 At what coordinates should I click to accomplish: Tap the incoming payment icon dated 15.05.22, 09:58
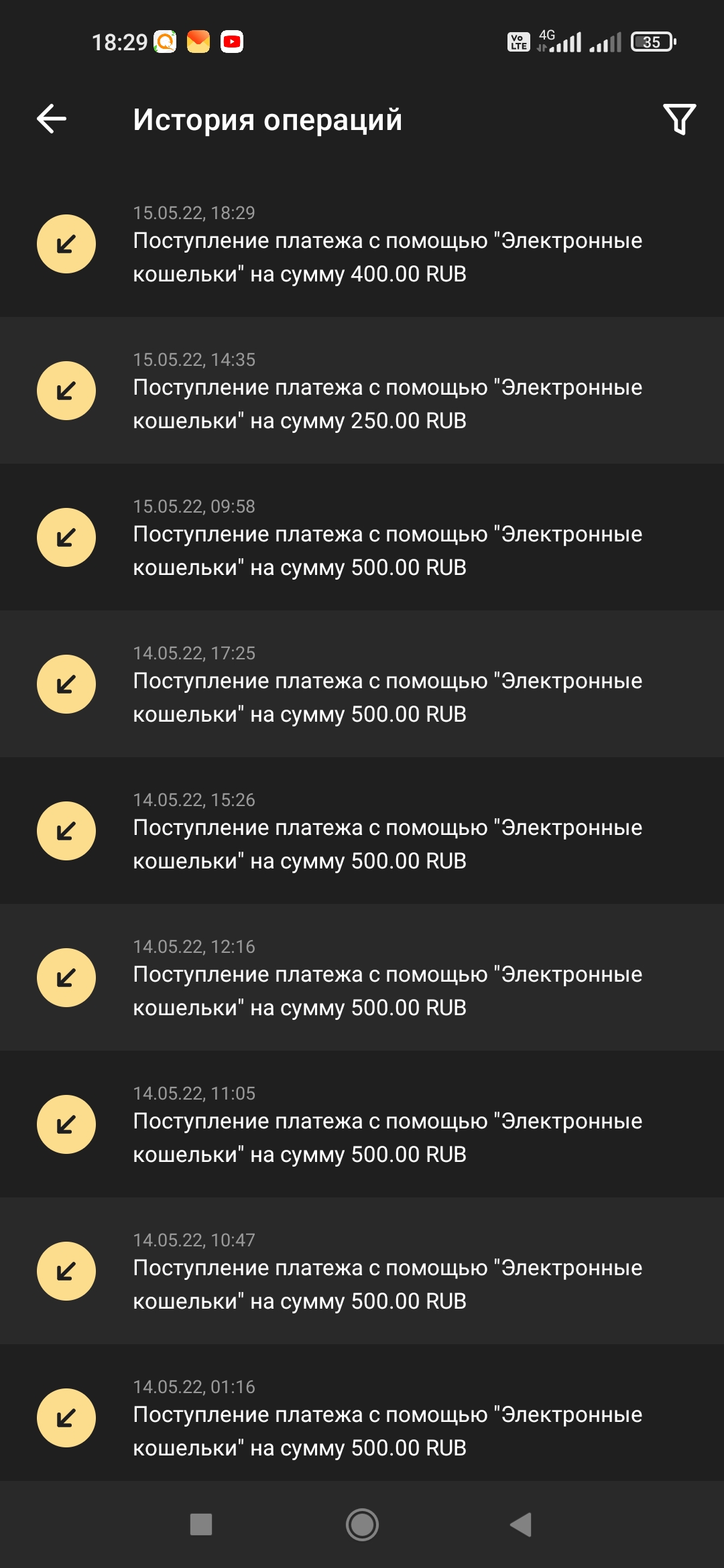(65, 536)
